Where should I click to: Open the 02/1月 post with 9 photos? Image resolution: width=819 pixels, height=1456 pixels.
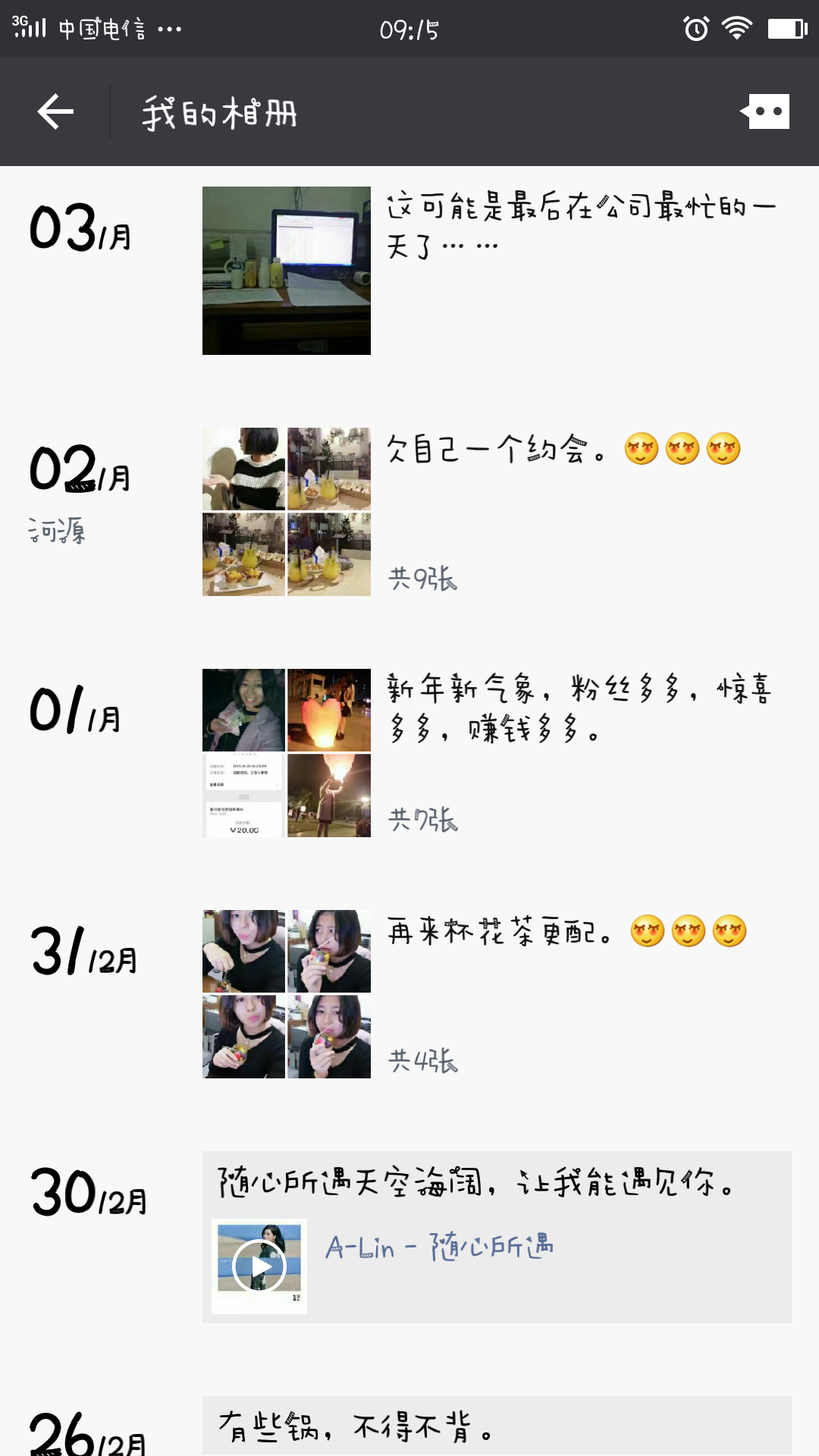[x=286, y=512]
